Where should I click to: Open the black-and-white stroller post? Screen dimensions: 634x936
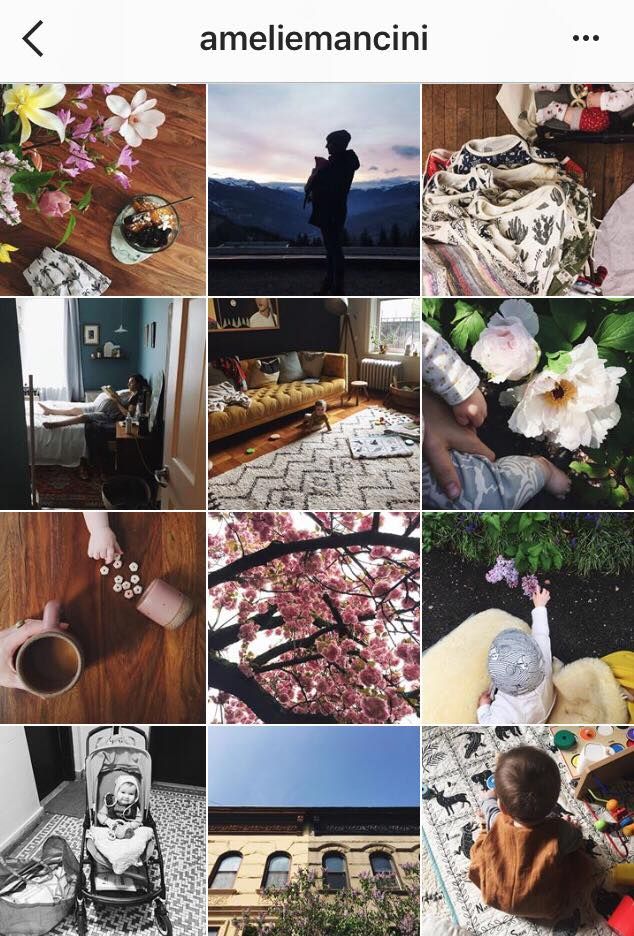102,830
